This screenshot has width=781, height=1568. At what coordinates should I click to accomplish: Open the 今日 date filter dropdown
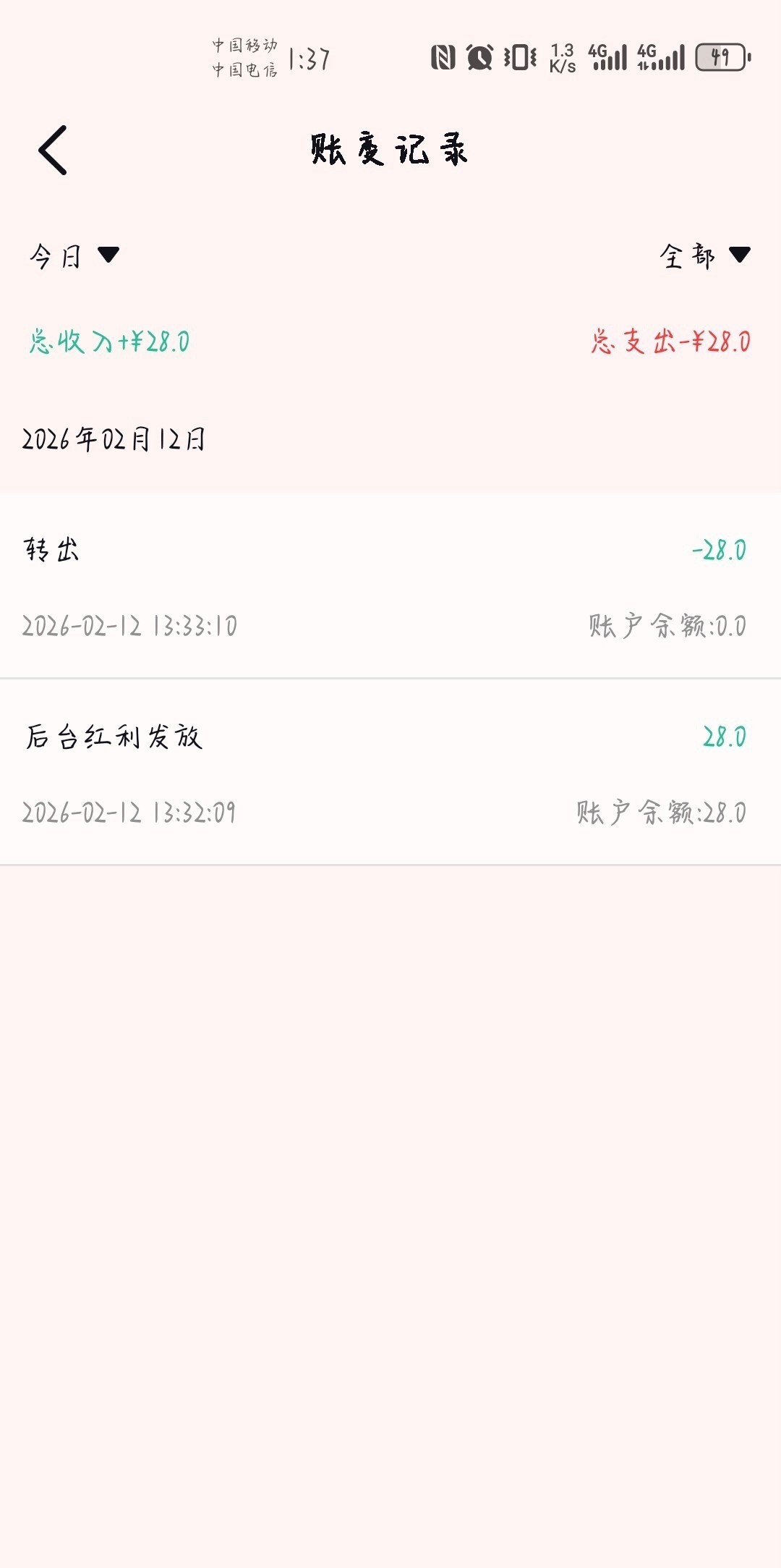click(x=74, y=256)
